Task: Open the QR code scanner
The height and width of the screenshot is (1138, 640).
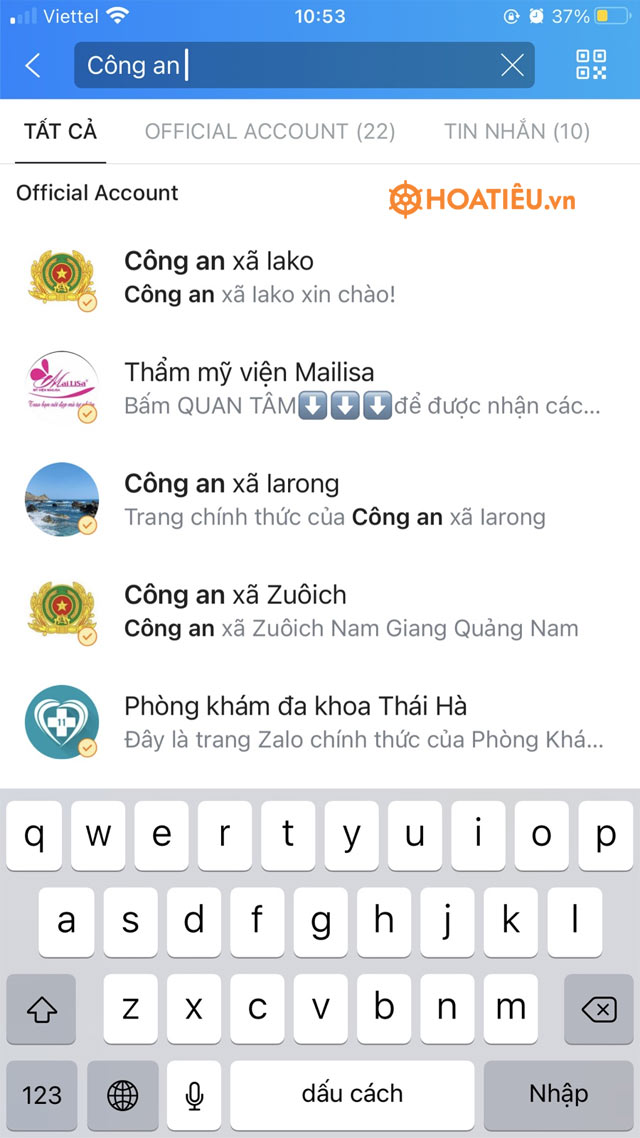Action: (x=591, y=65)
